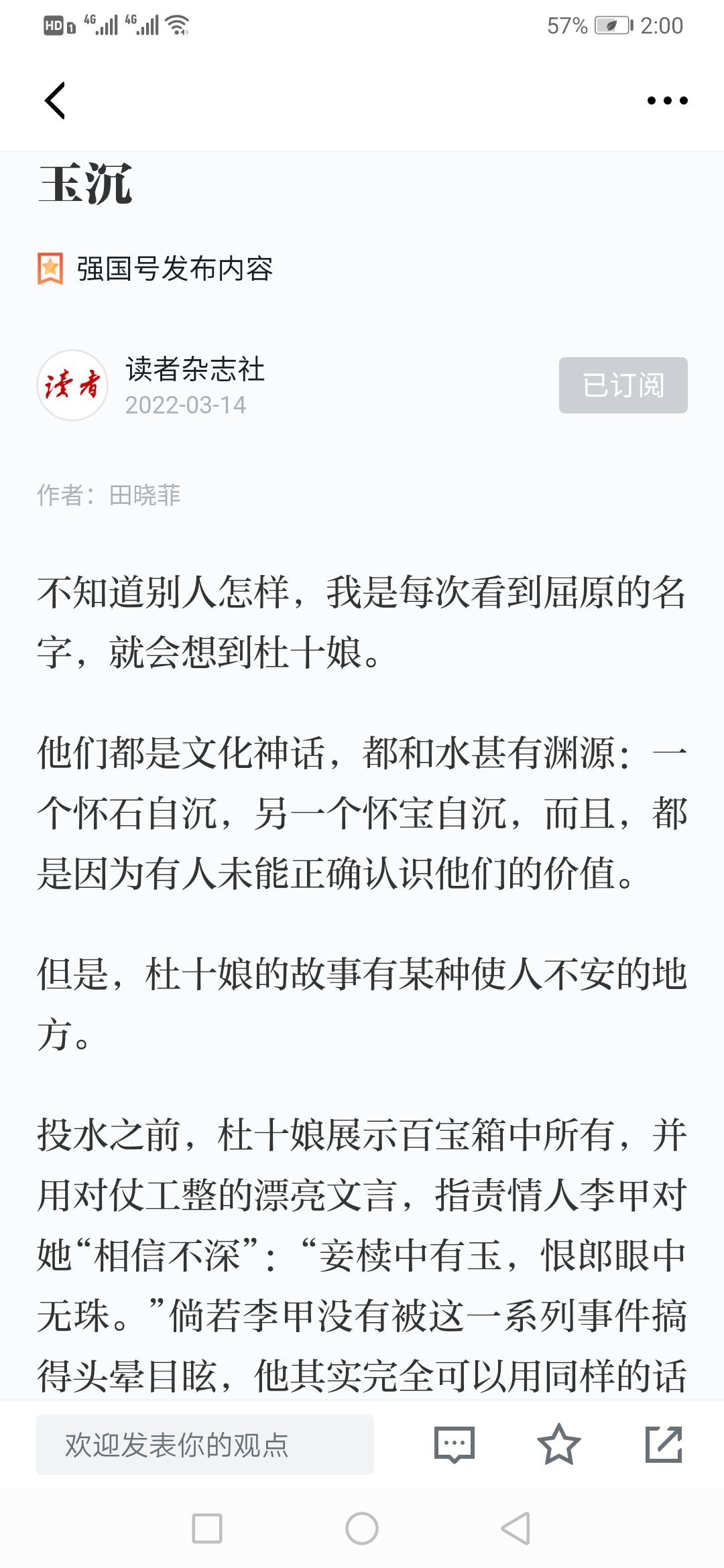Open the system recent apps view
This screenshot has width=724, height=1568.
point(207,1528)
